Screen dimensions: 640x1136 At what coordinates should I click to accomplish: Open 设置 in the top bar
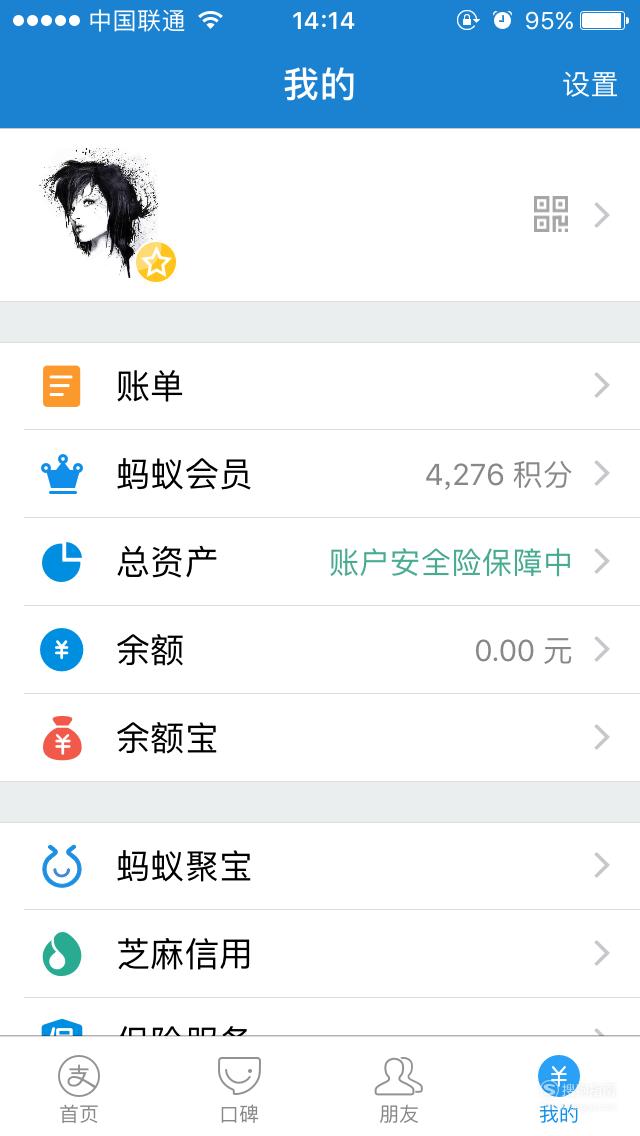[x=590, y=85]
